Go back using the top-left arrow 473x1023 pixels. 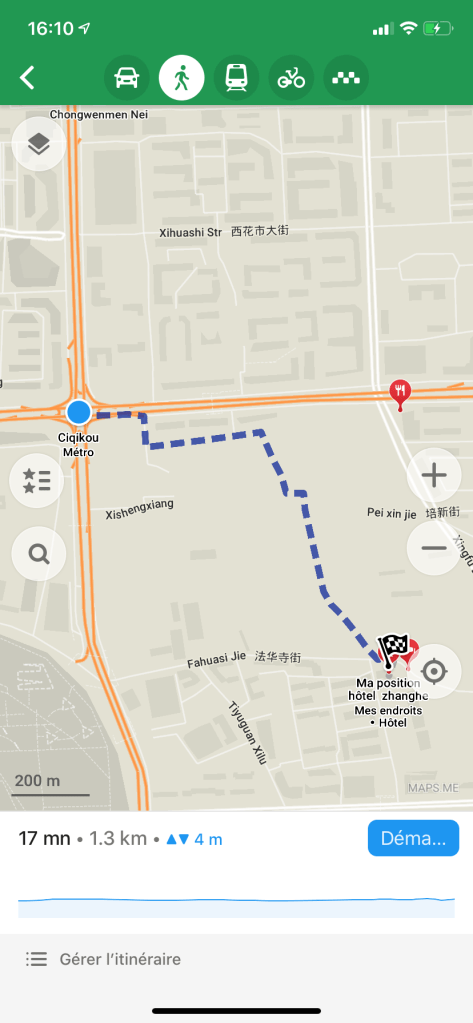pyautogui.click(x=27, y=78)
